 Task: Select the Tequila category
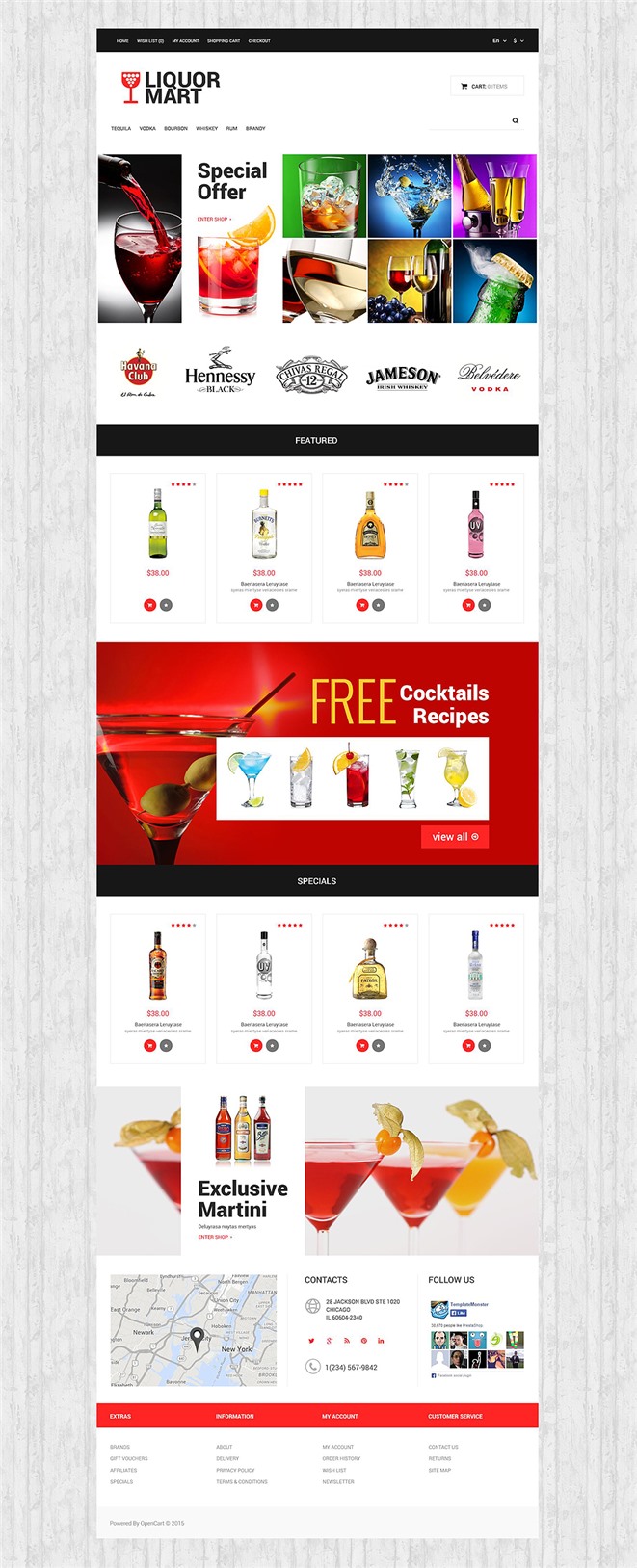120,128
